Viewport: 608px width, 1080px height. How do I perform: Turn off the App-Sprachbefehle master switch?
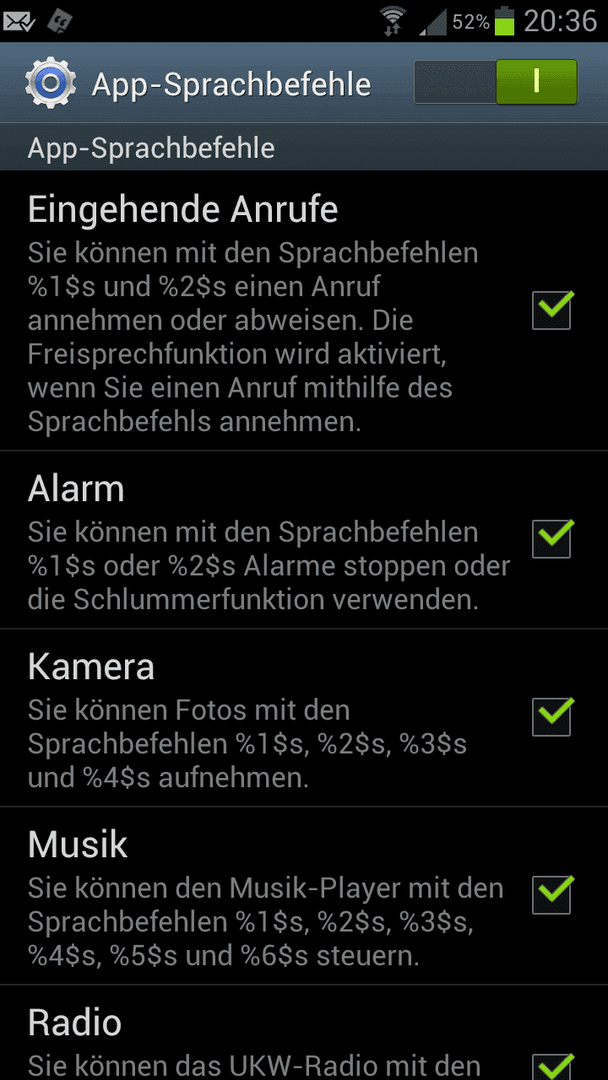coord(495,82)
